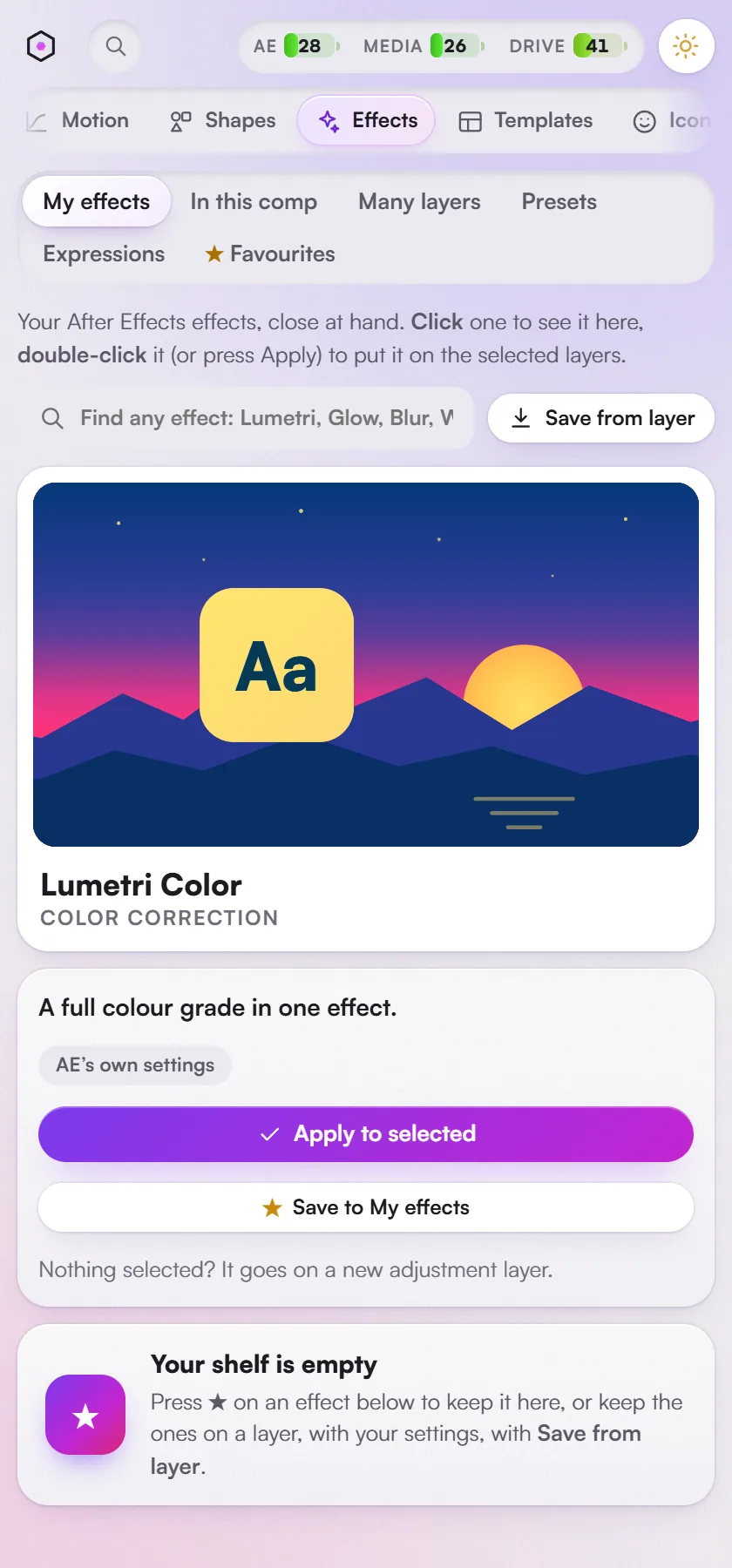
Task: Open the DRIVE 41 status chip
Action: pyautogui.click(x=567, y=46)
